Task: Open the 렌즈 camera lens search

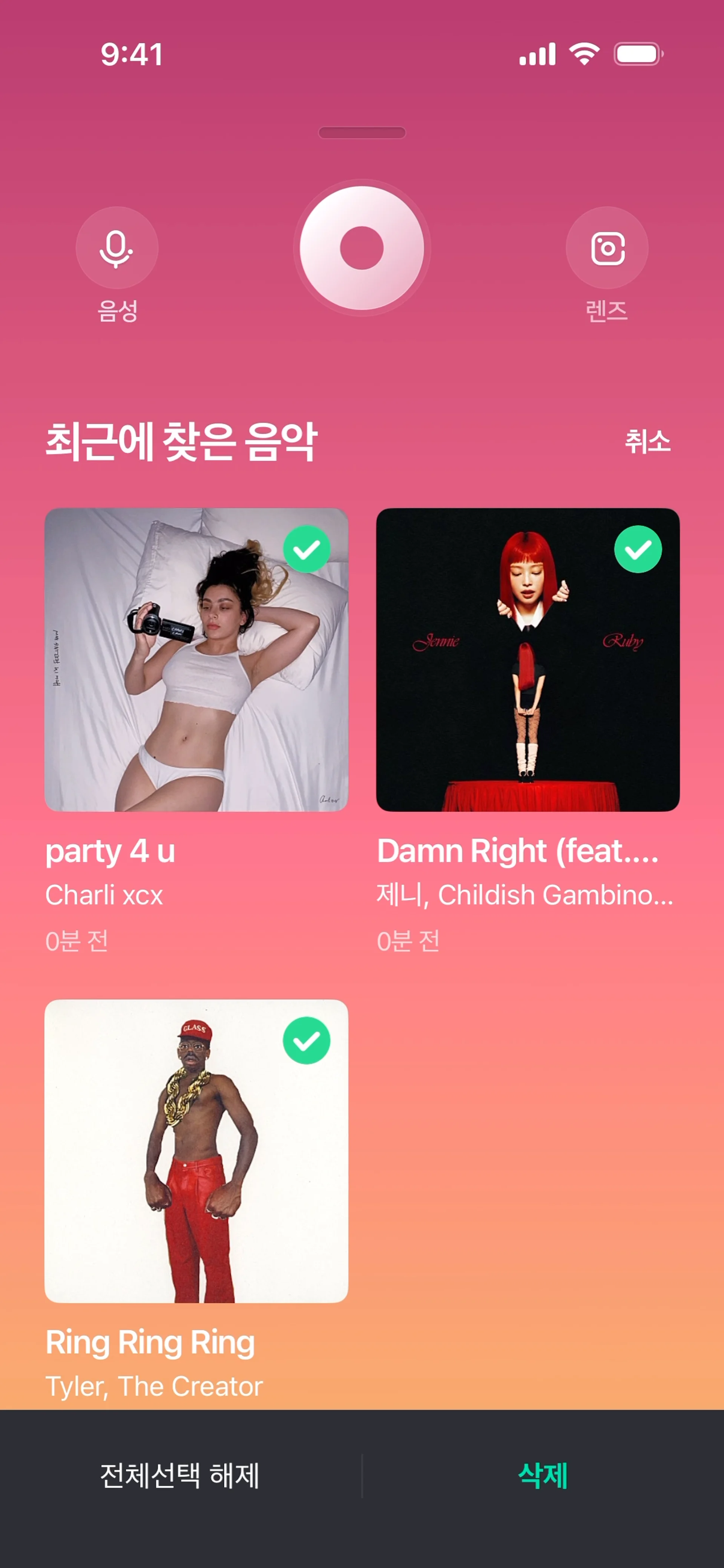Action: click(607, 248)
